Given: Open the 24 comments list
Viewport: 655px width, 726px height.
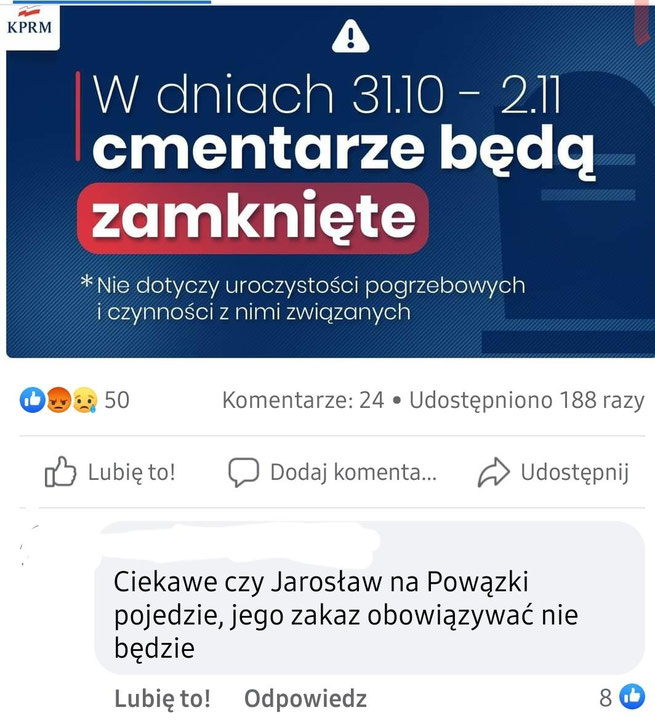Looking at the screenshot, I should [x=302, y=400].
